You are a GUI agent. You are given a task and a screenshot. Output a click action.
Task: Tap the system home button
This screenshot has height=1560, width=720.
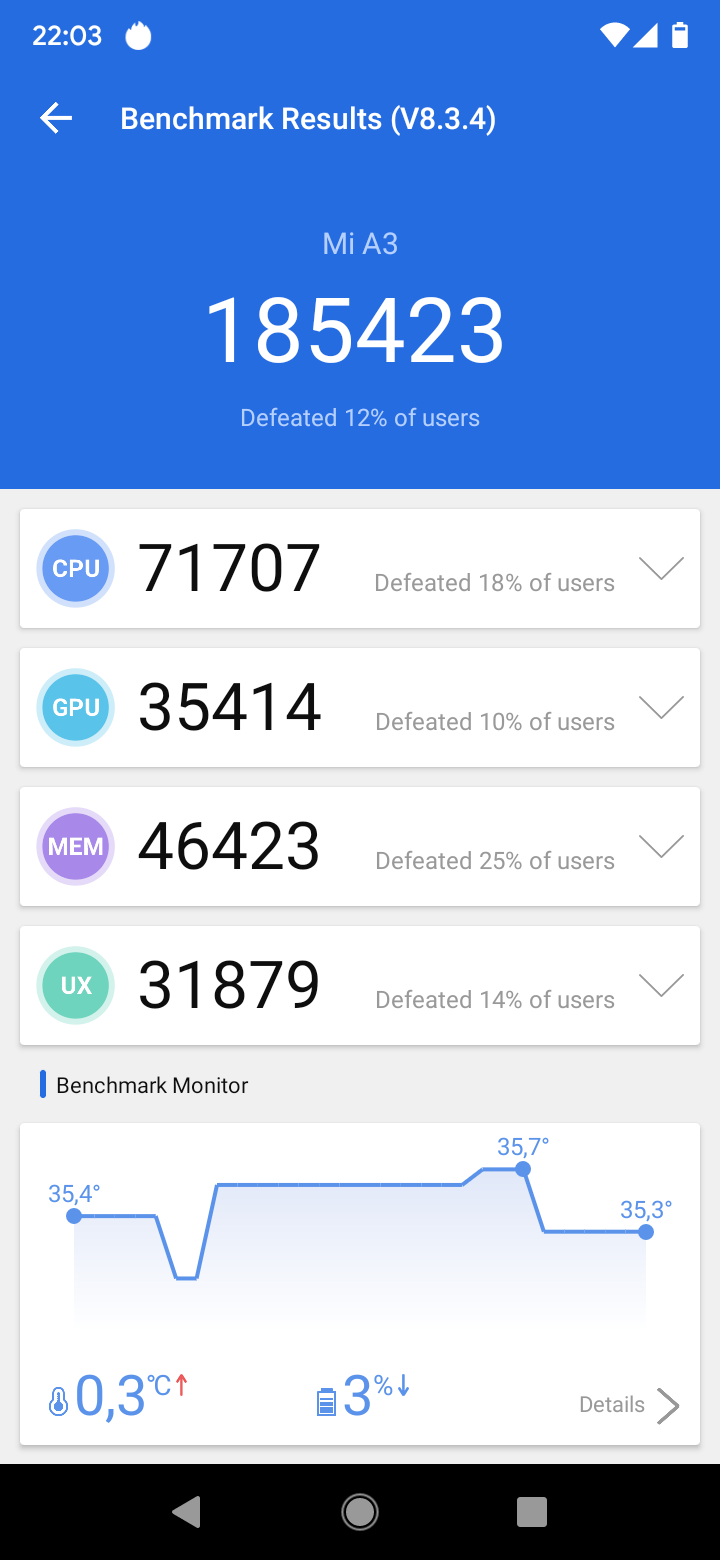360,1512
